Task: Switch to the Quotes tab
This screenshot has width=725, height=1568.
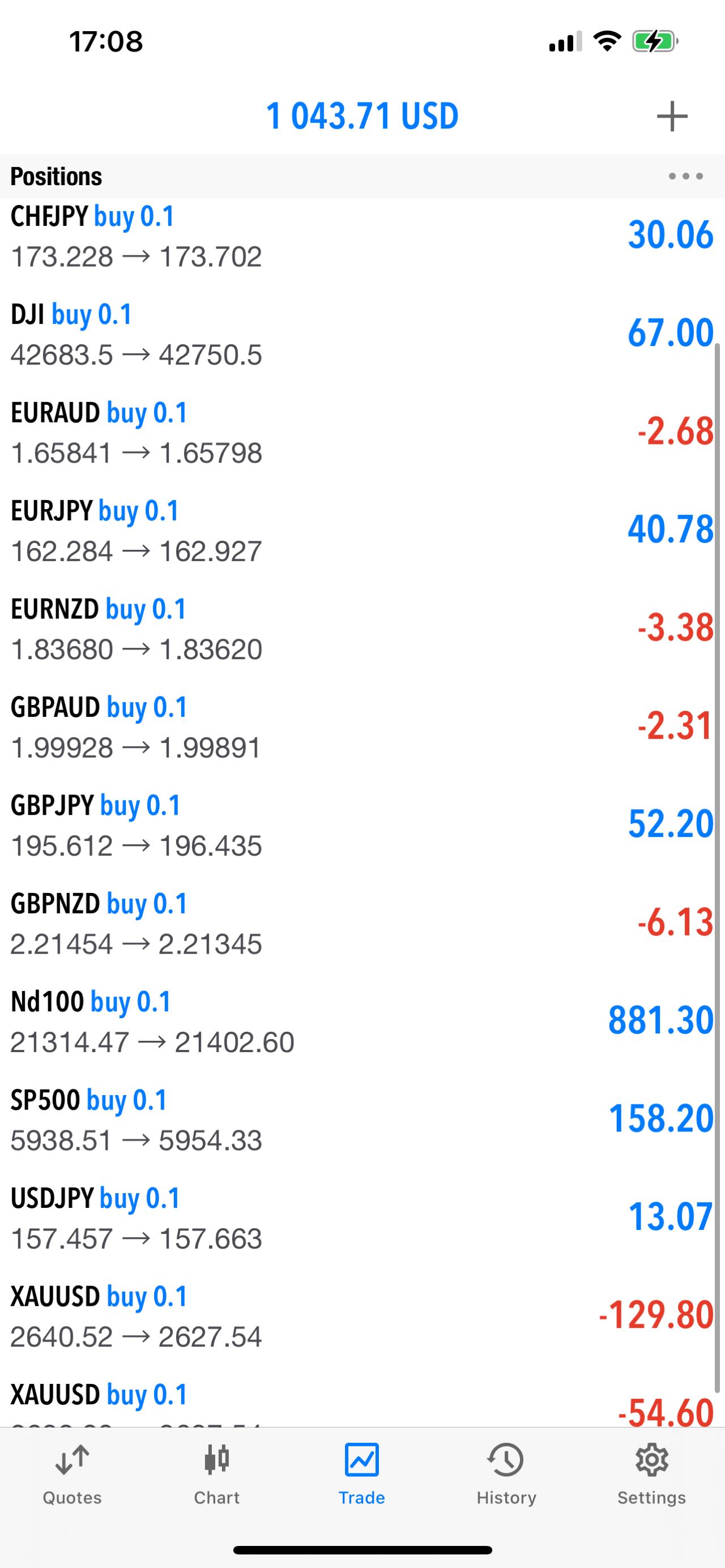Action: click(72, 1473)
